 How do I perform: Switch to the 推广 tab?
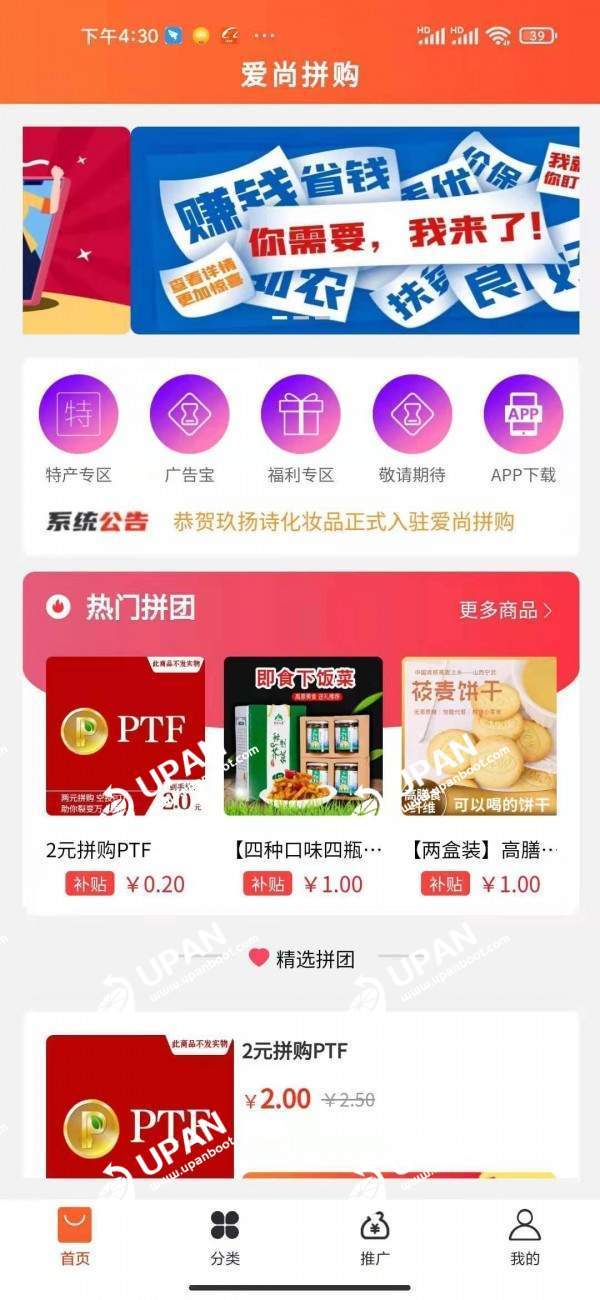(375, 1236)
